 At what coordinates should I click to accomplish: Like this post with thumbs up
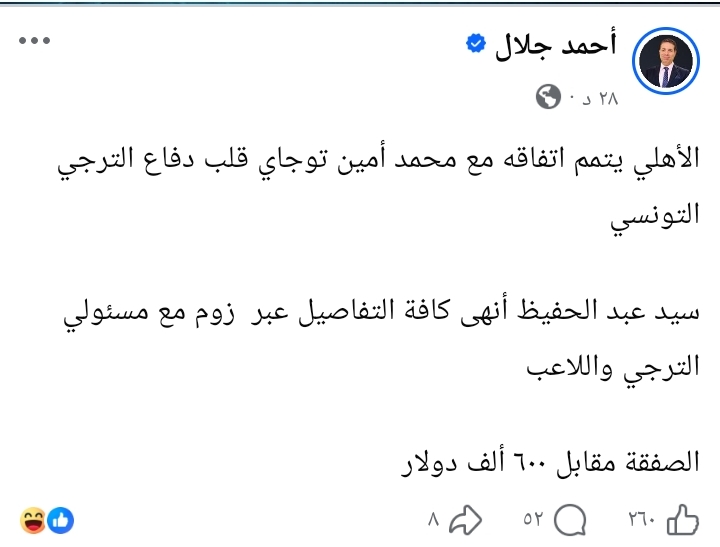[x=682, y=519]
